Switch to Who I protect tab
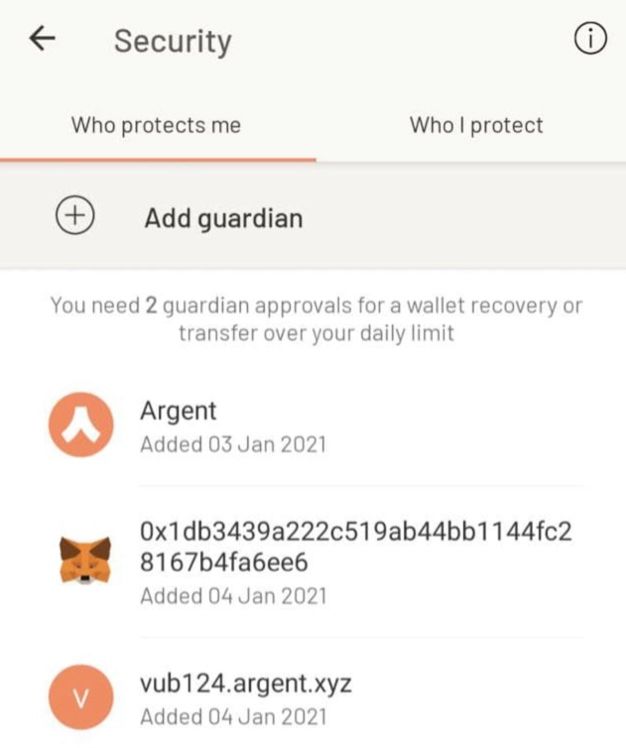 tap(476, 126)
